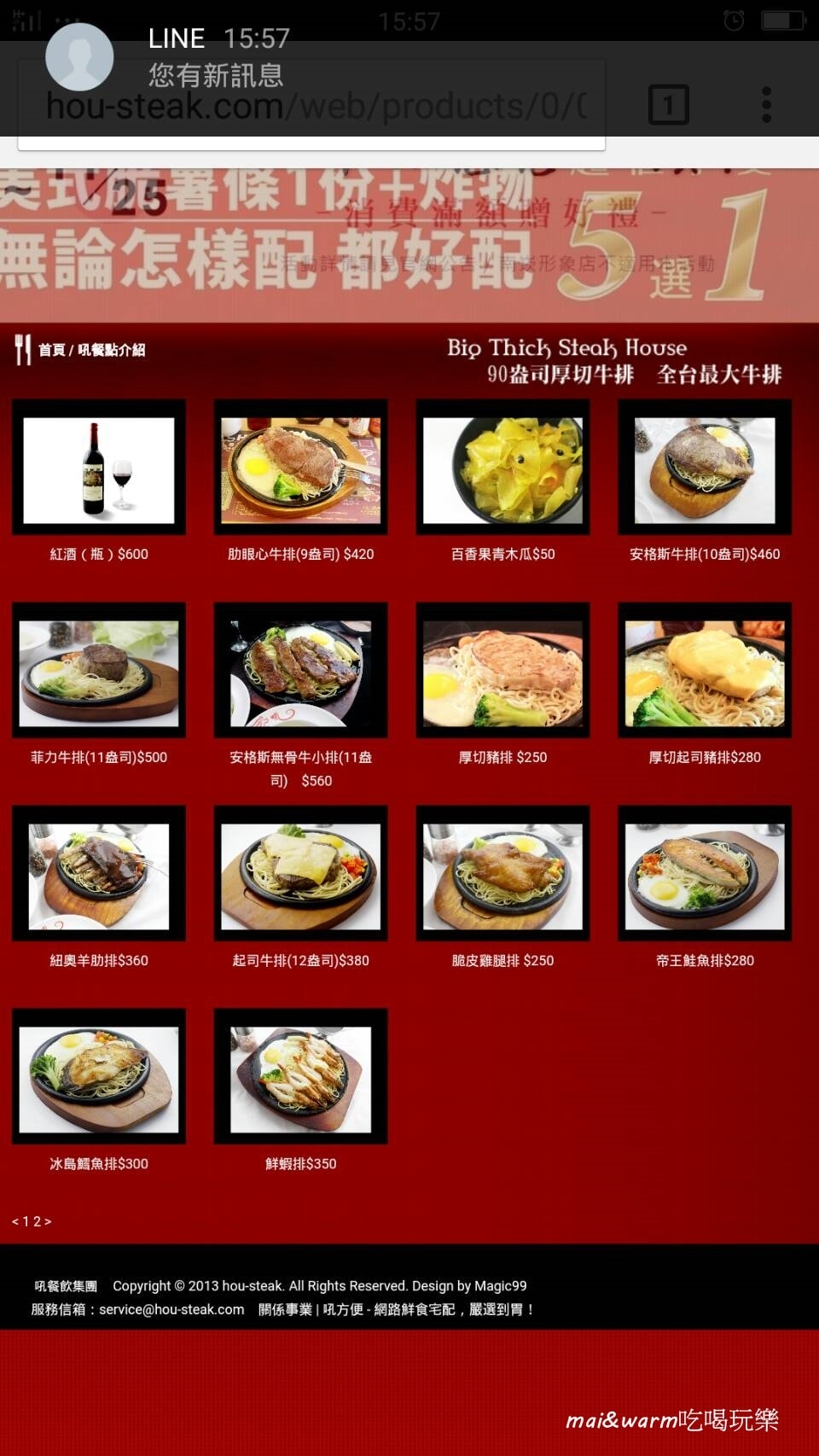
Task: Open the browser tab switcher
Action: click(669, 106)
